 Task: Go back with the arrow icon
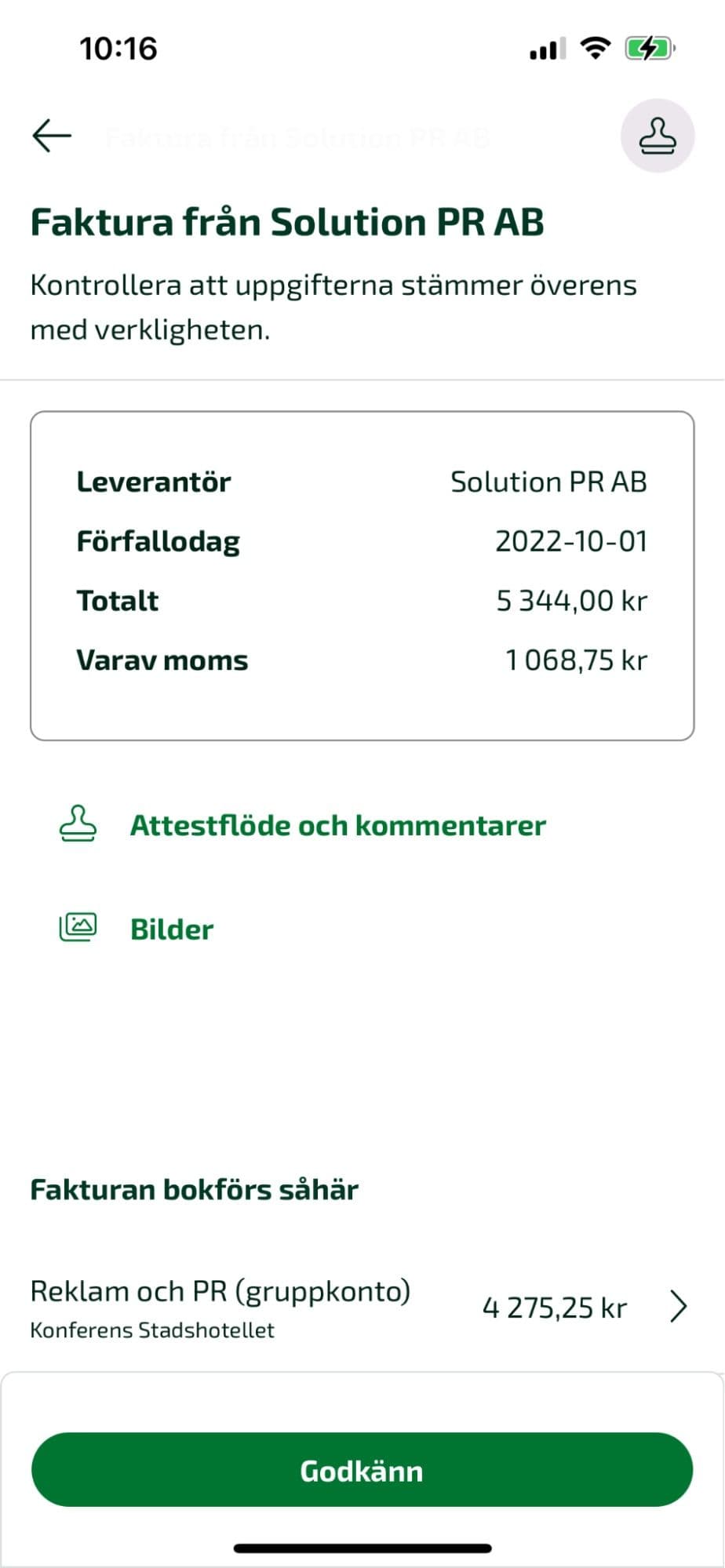[52, 136]
